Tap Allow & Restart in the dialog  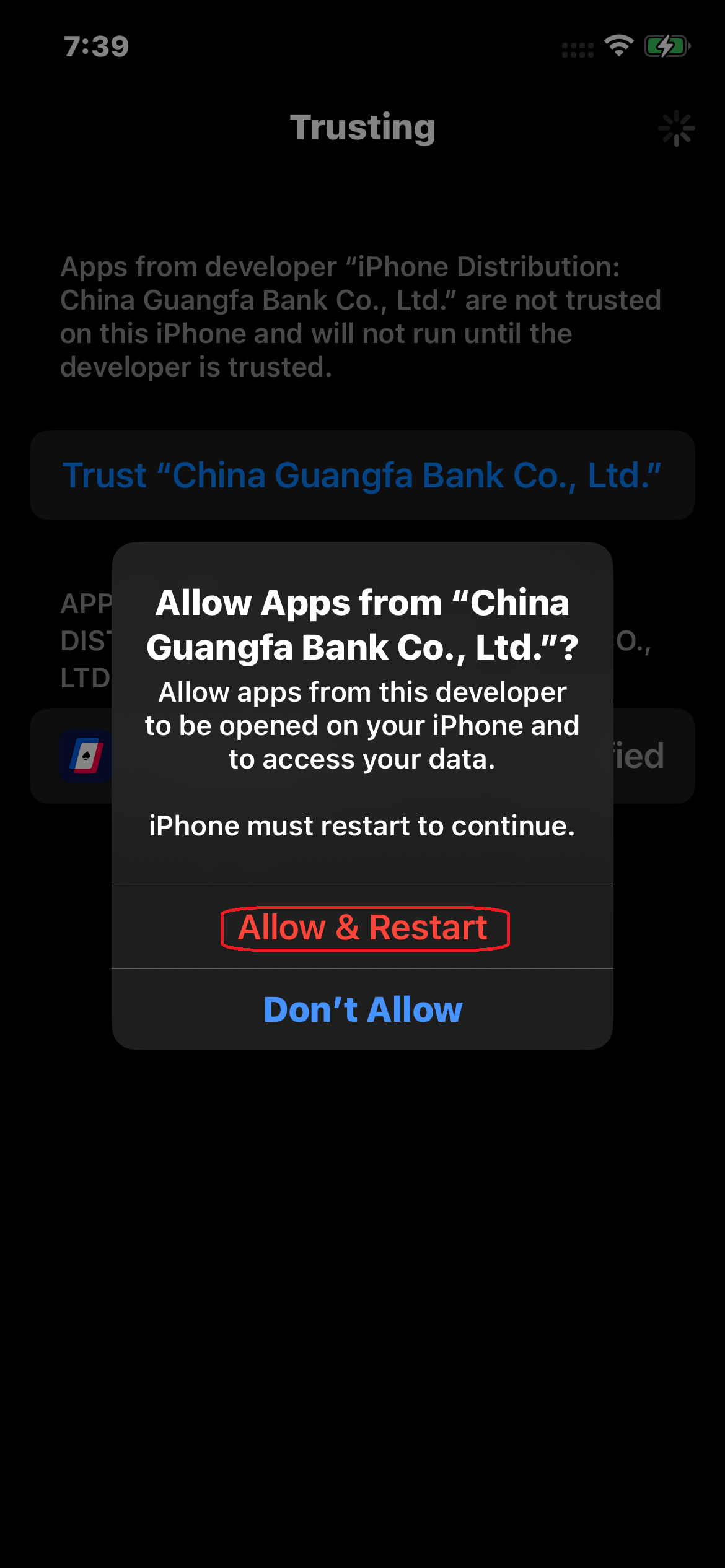[363, 928]
